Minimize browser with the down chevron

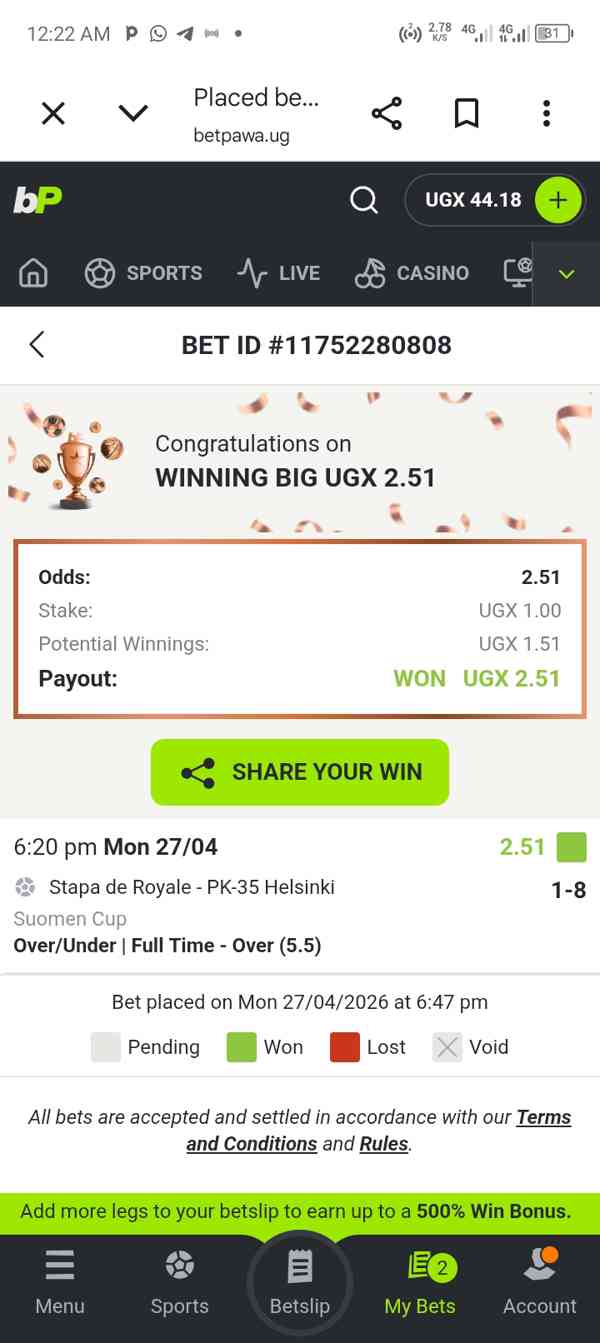coord(133,113)
